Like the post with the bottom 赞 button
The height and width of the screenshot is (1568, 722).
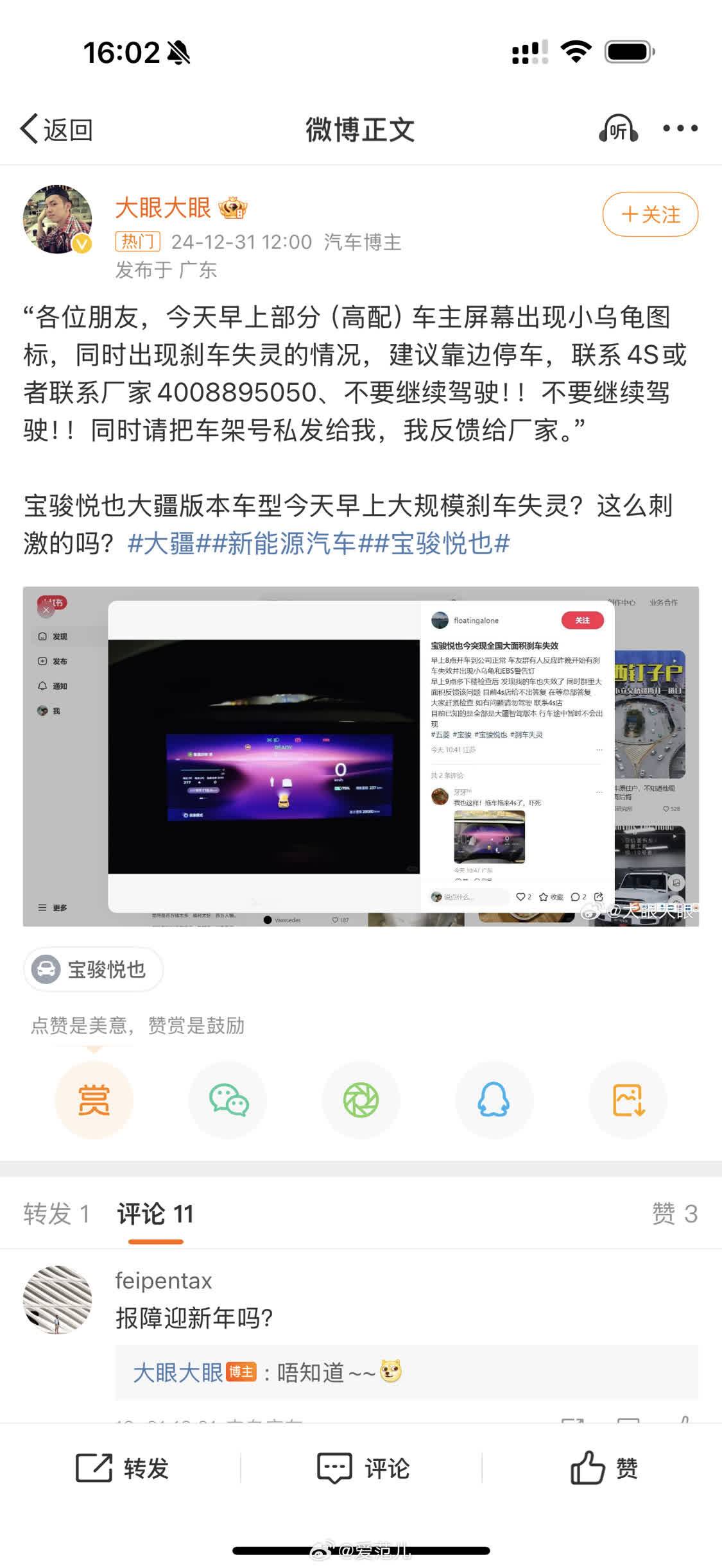[x=603, y=1469]
